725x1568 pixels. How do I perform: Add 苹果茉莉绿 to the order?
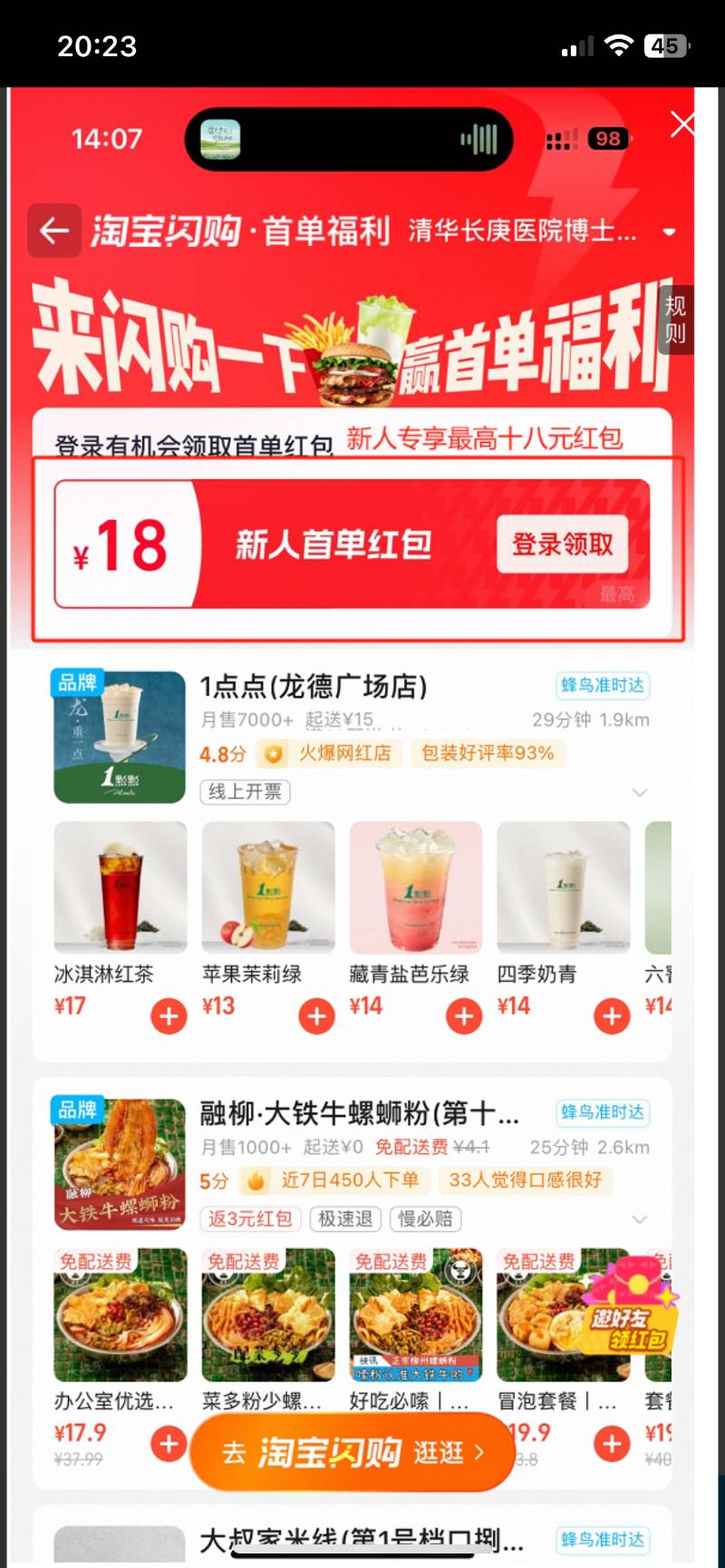(316, 1015)
